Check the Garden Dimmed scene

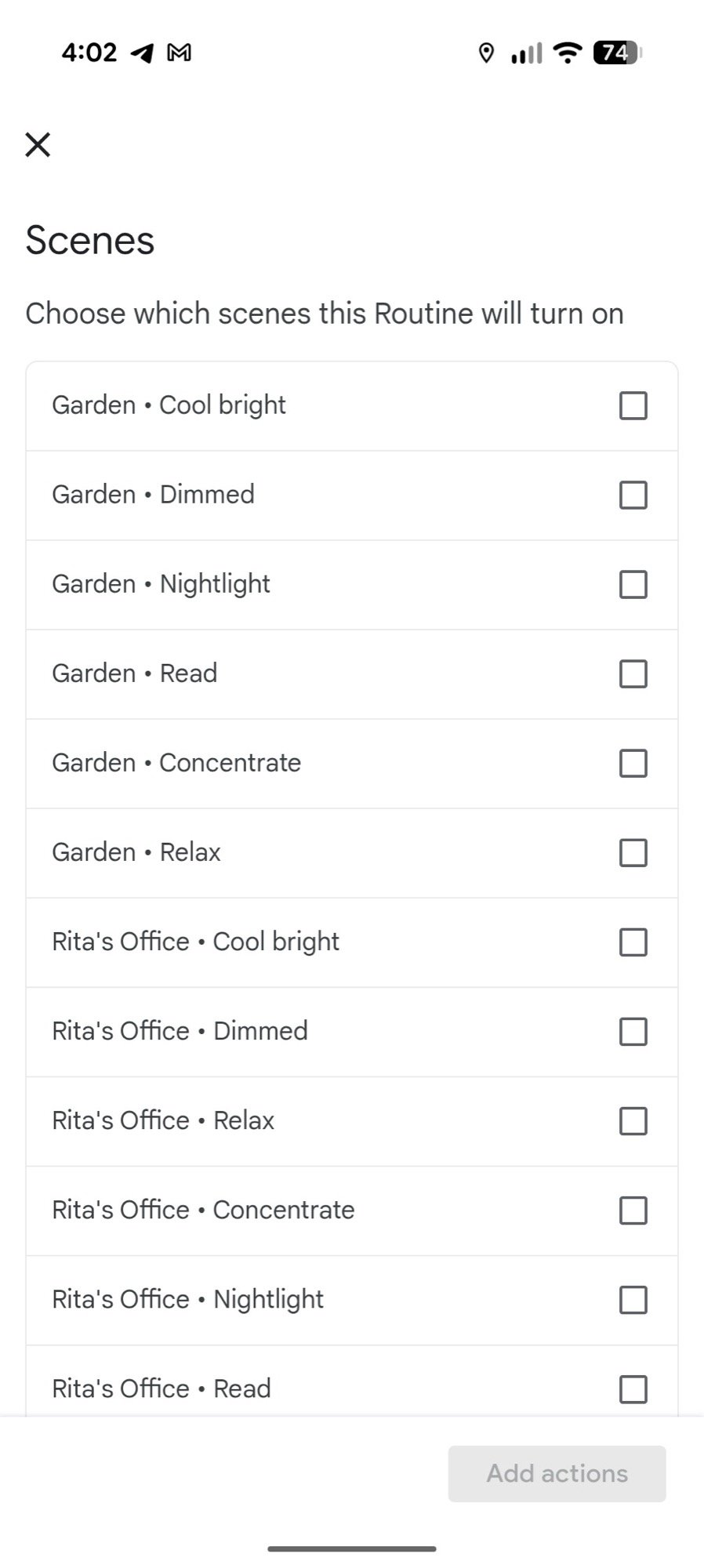(633, 495)
